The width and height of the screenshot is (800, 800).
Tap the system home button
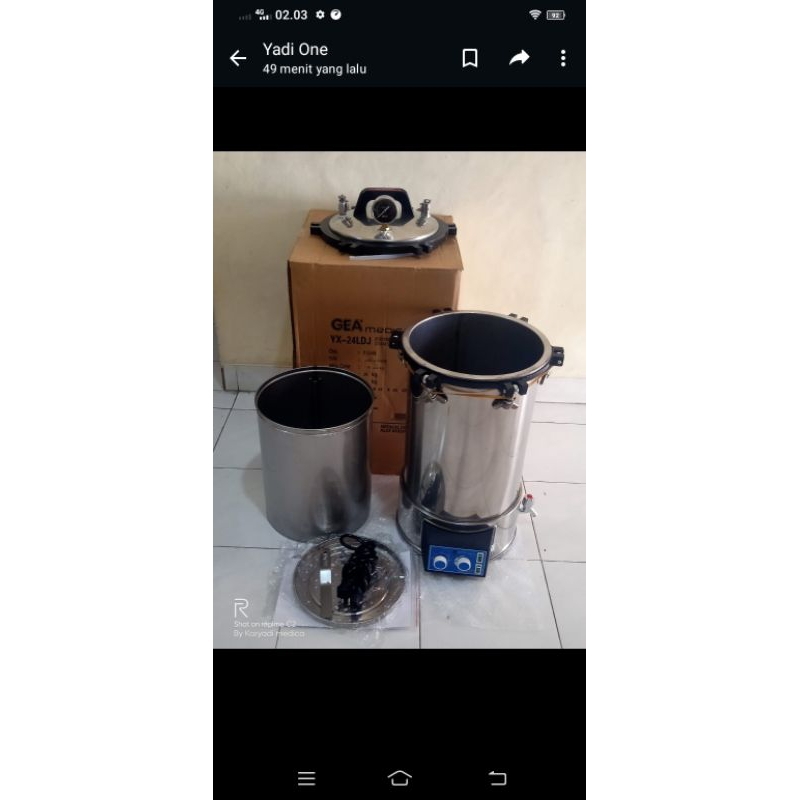tap(399, 778)
